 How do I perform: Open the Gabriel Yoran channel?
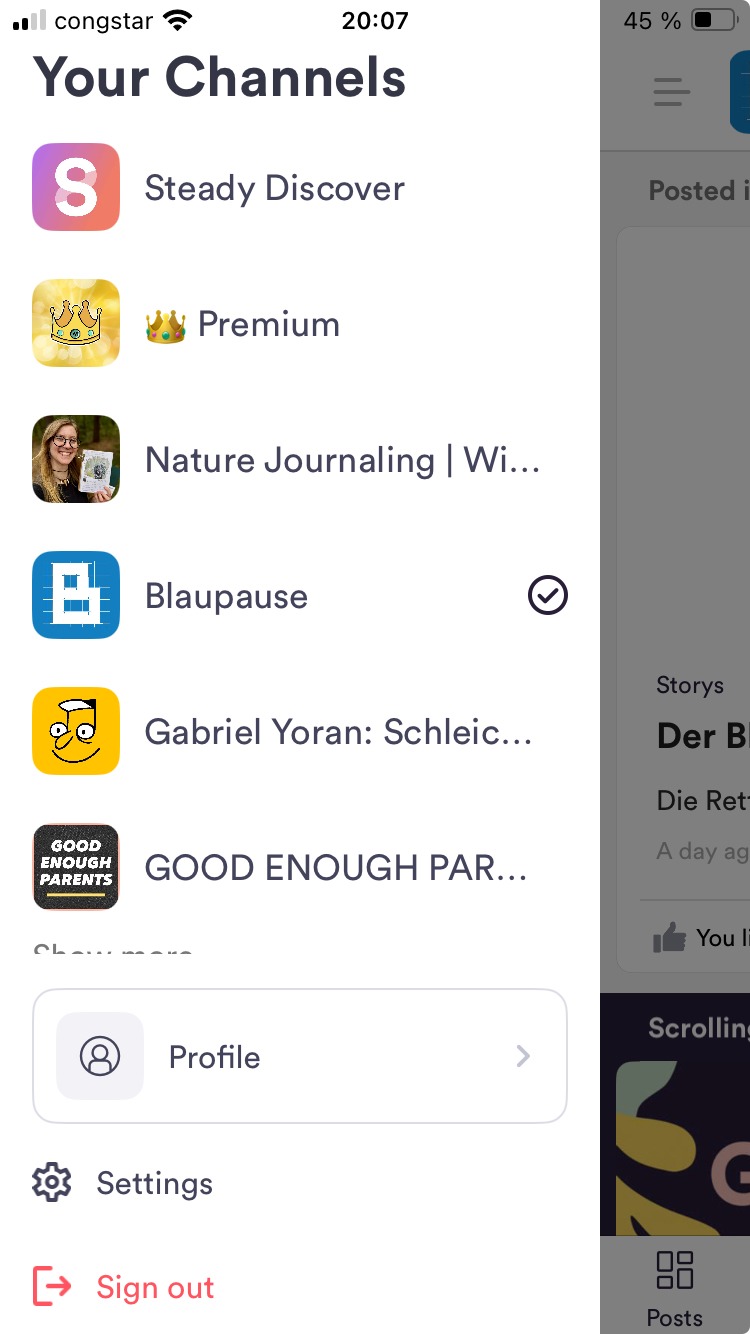coord(300,732)
